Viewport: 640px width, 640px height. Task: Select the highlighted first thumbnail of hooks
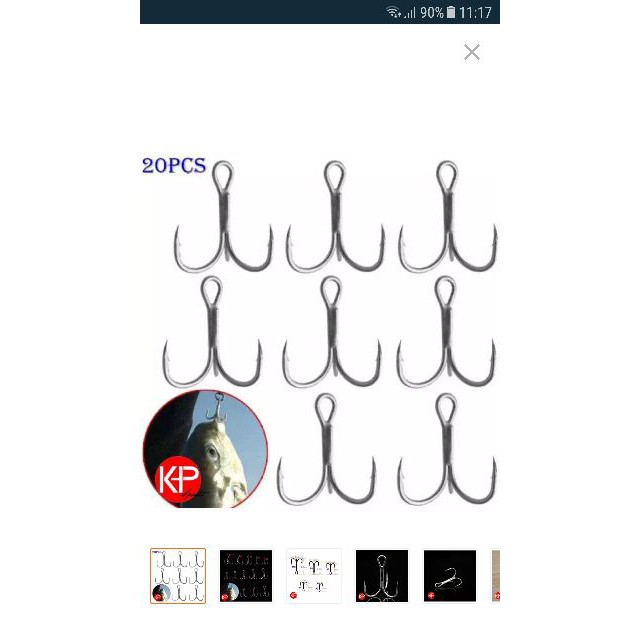(x=178, y=576)
